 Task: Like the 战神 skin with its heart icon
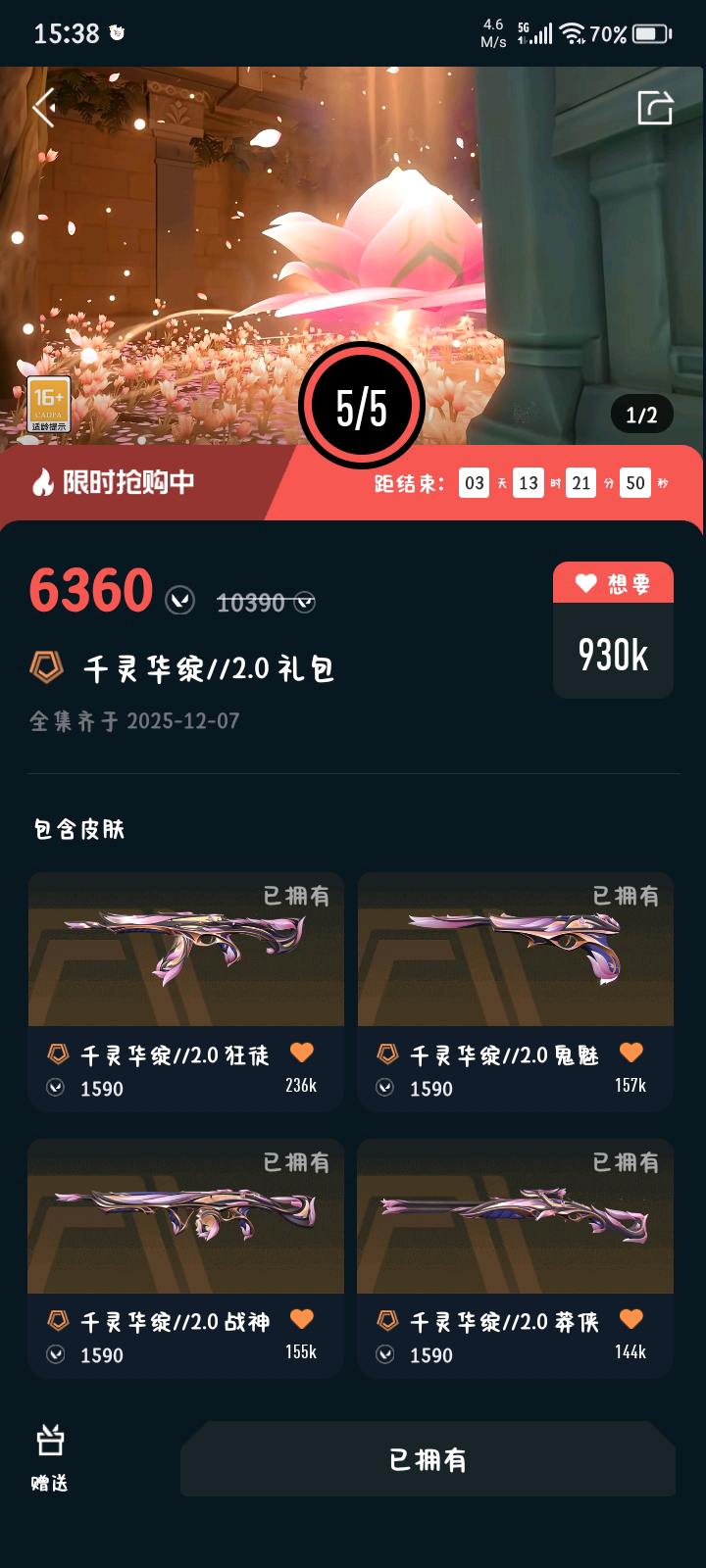[302, 1320]
